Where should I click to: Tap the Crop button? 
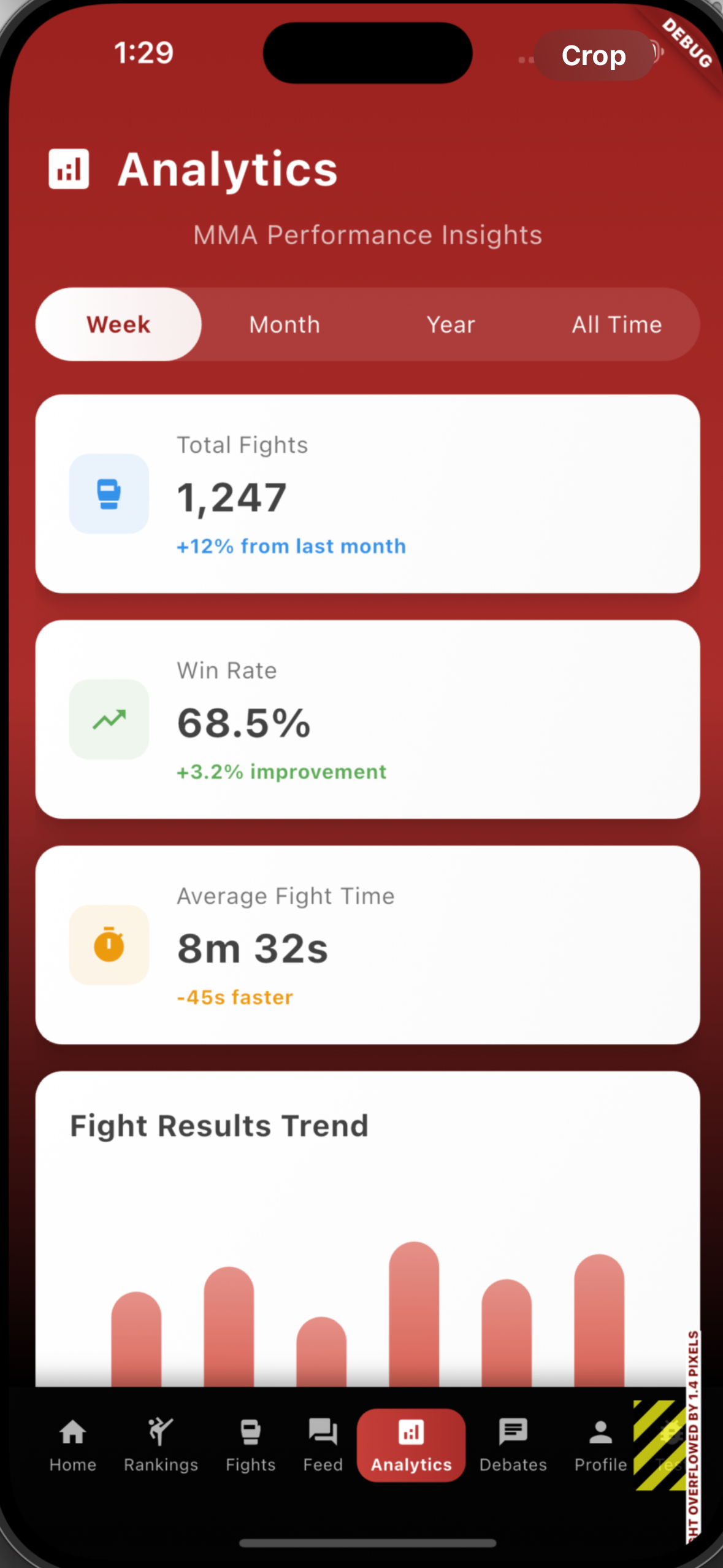tap(594, 55)
